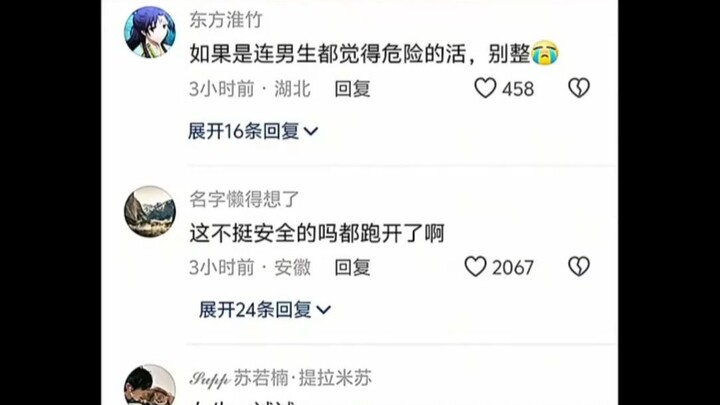The width and height of the screenshot is (720, 405).
Task: Open 苏若楠·提拉米苏's profile avatar
Action: (150, 386)
